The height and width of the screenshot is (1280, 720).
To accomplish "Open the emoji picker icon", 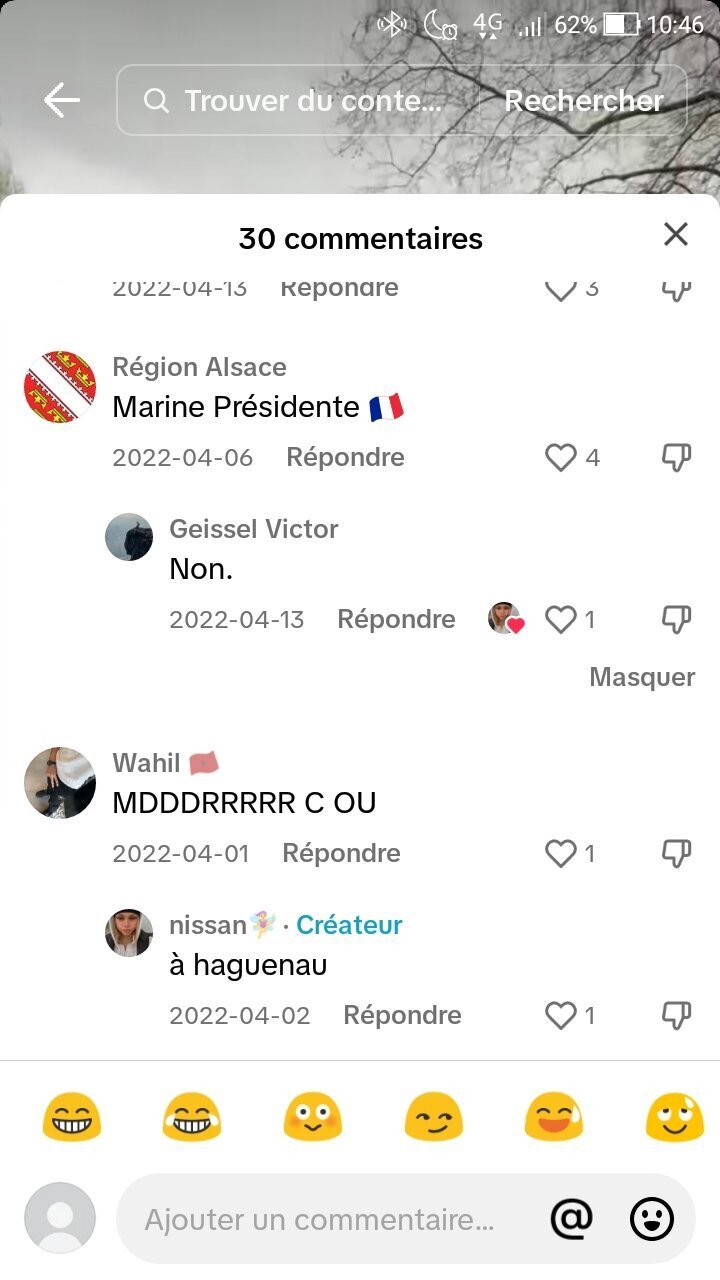I will point(652,1219).
